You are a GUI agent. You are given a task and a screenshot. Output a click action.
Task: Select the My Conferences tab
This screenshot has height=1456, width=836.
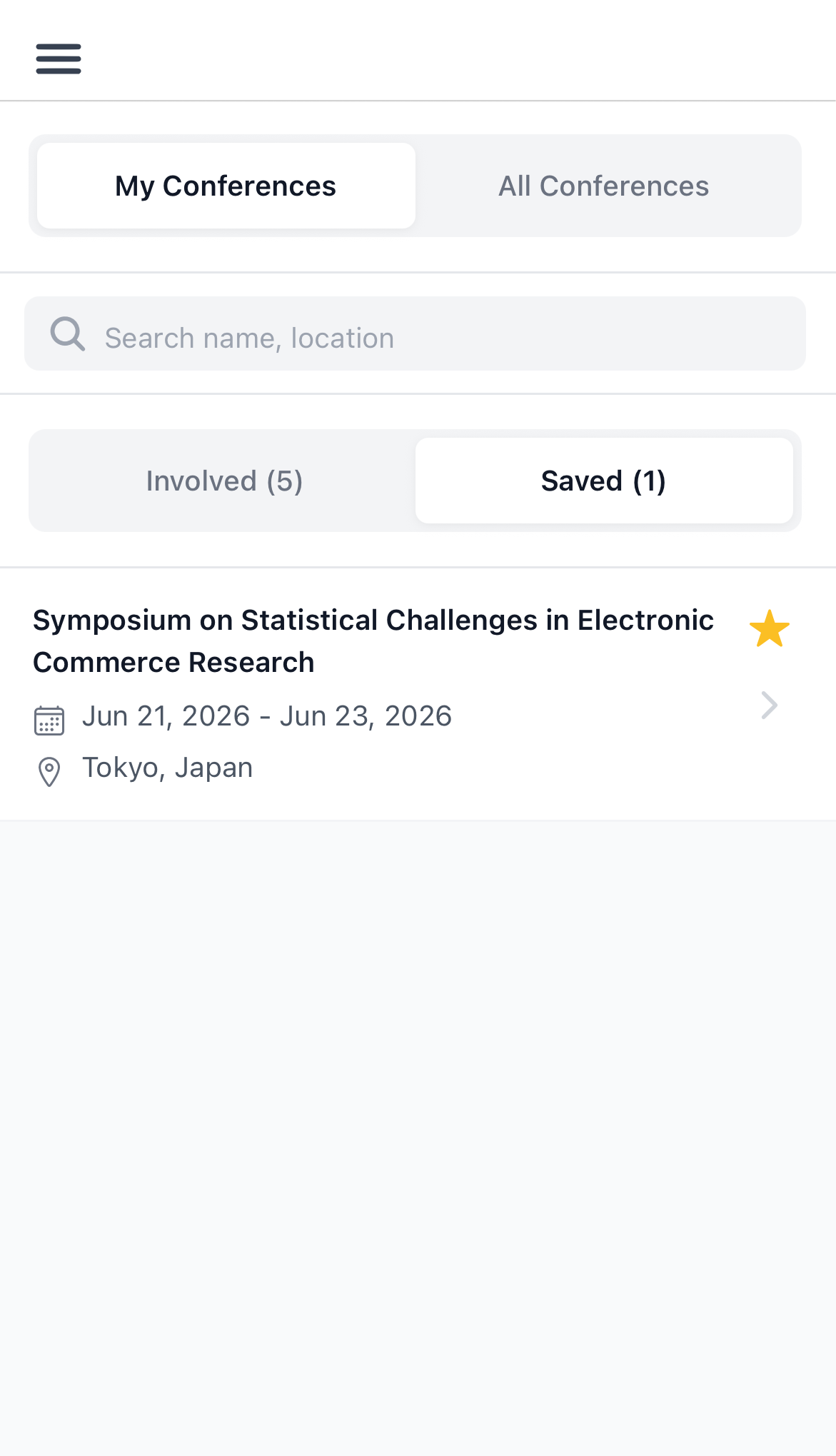pyautogui.click(x=226, y=185)
